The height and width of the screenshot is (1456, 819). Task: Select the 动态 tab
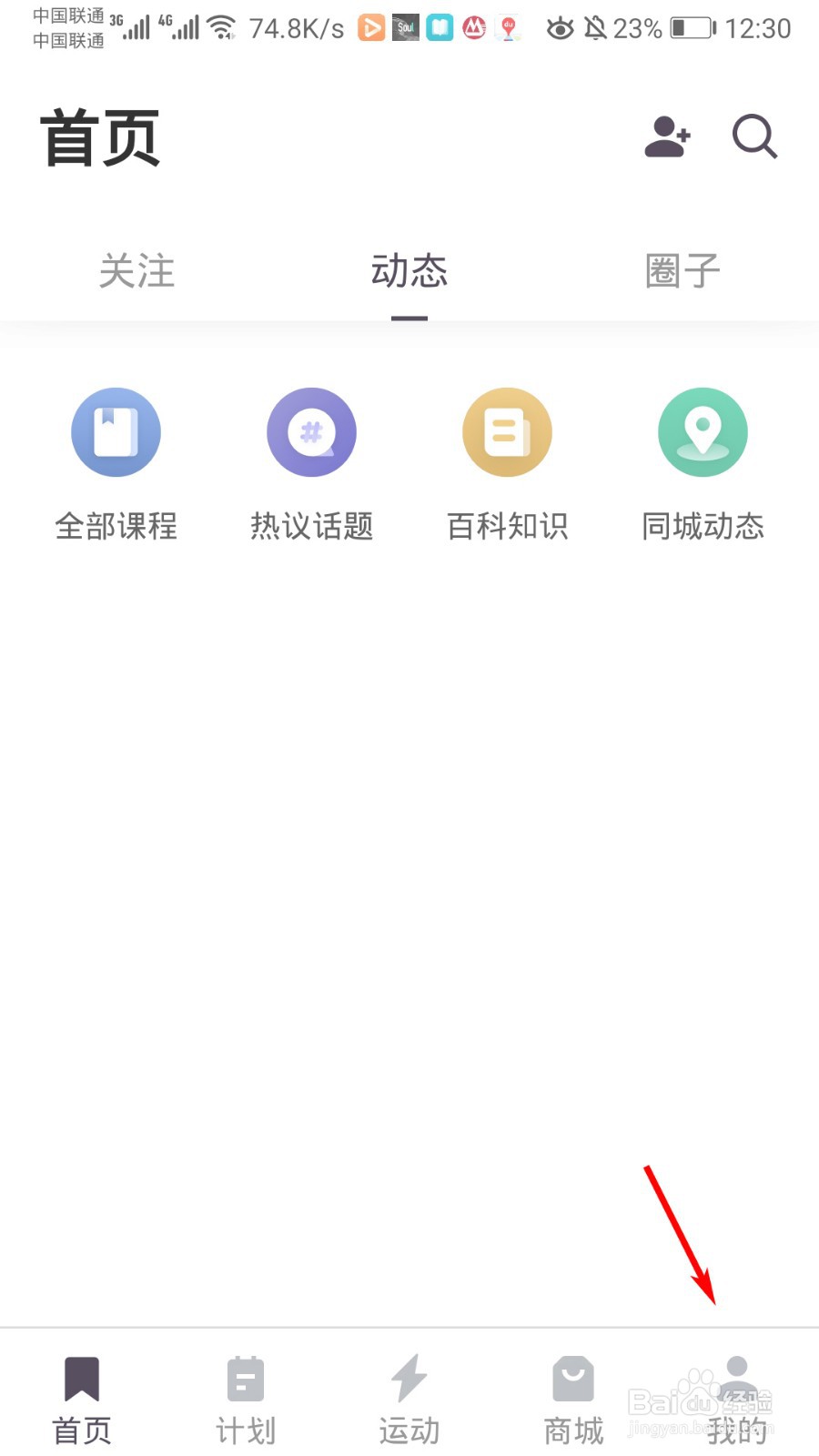point(409,271)
